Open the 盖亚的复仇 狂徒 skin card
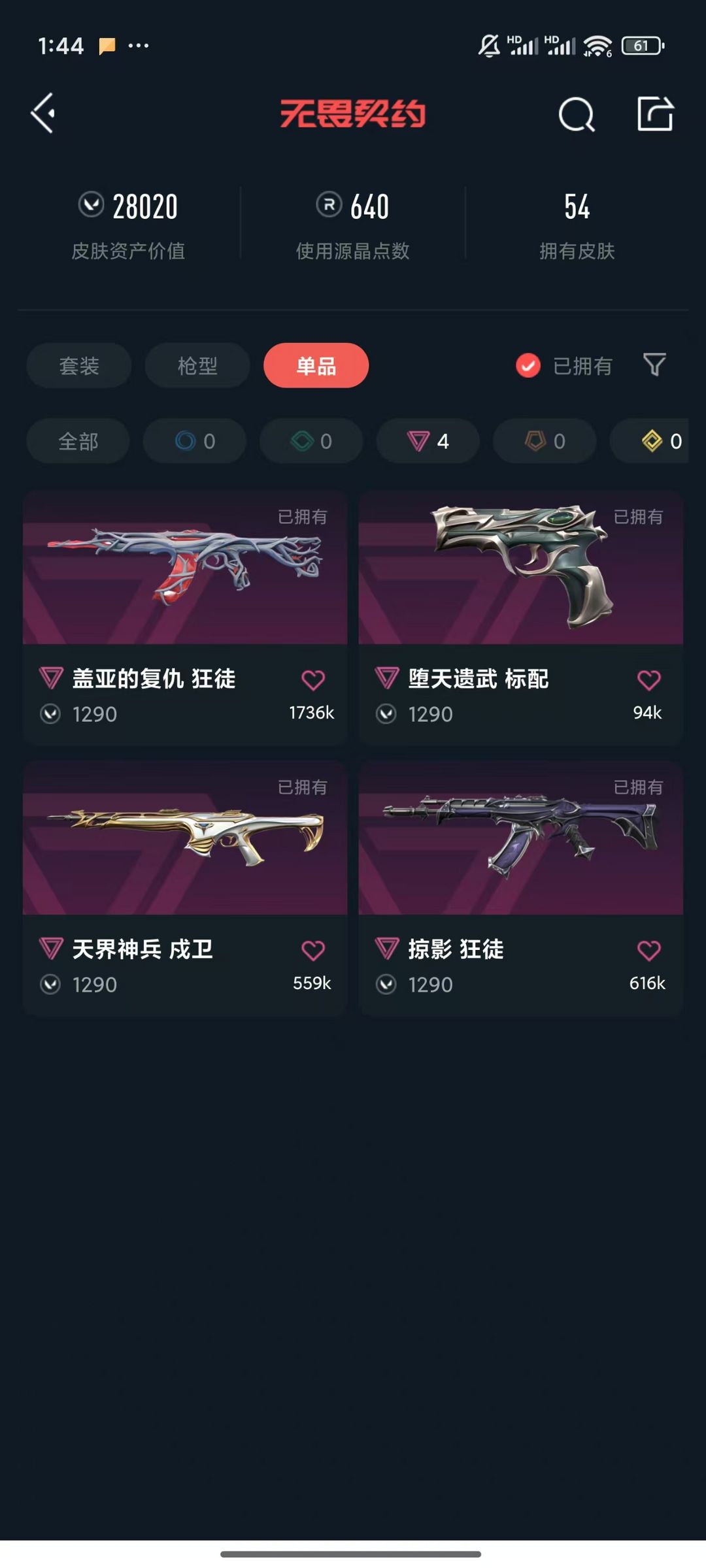This screenshot has height=1568, width=706. (185, 618)
